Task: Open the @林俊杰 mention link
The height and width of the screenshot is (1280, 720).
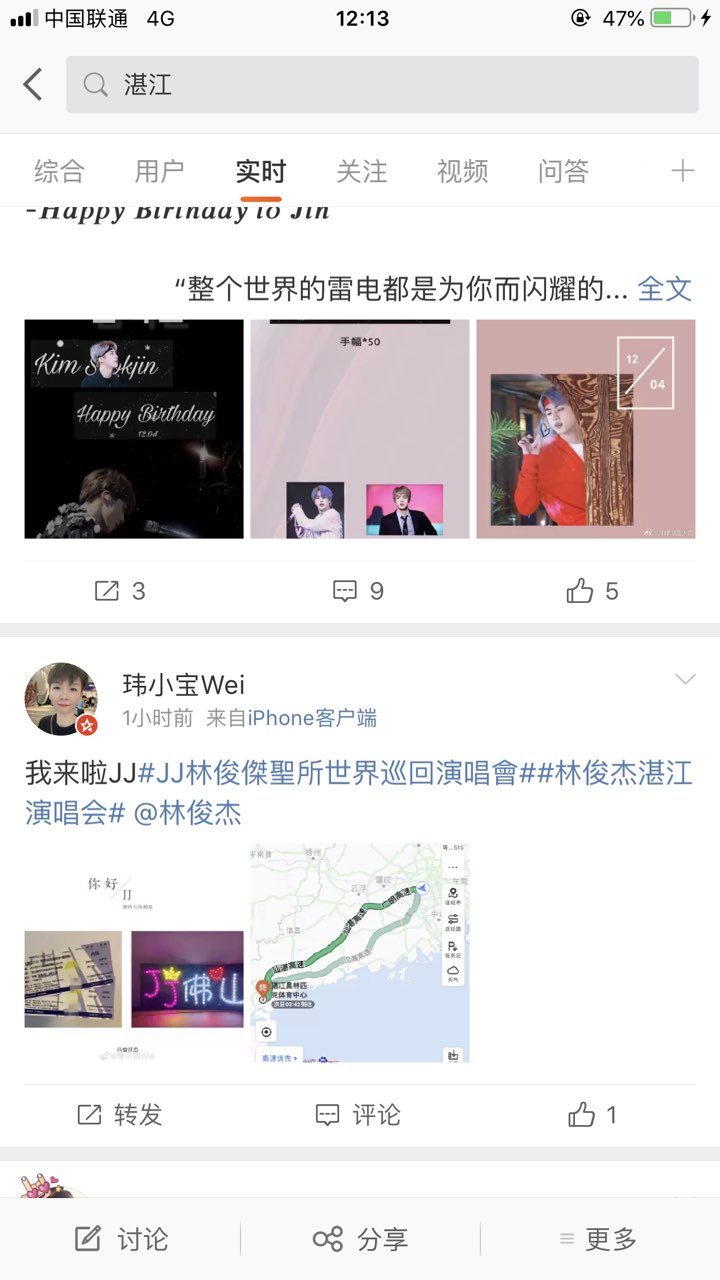Action: (x=187, y=812)
